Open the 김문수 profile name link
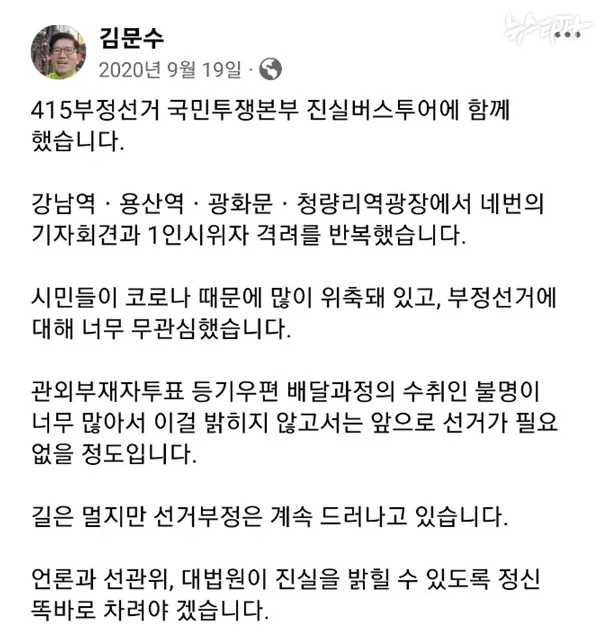This screenshot has height=625, width=605. [x=132, y=38]
